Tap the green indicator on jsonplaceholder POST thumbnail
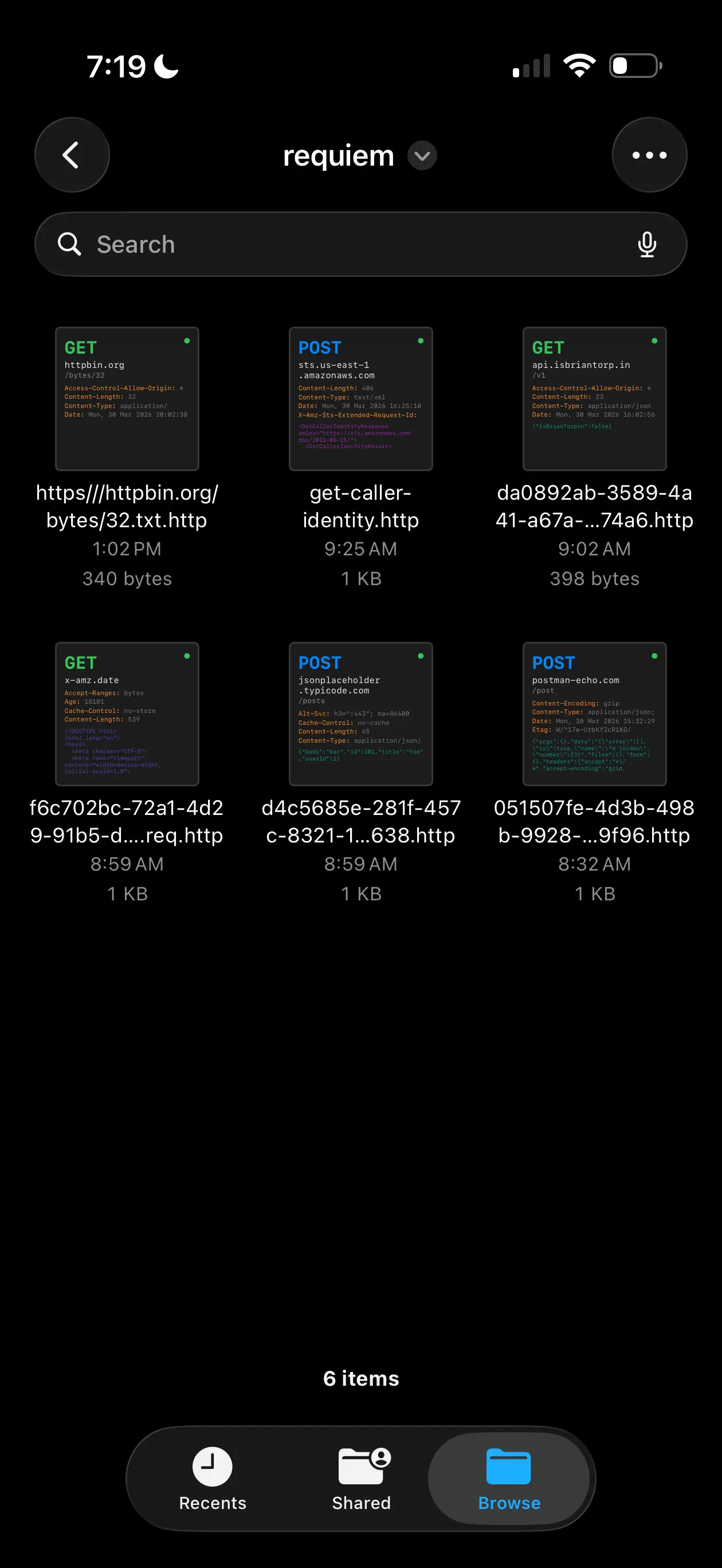 (421, 656)
